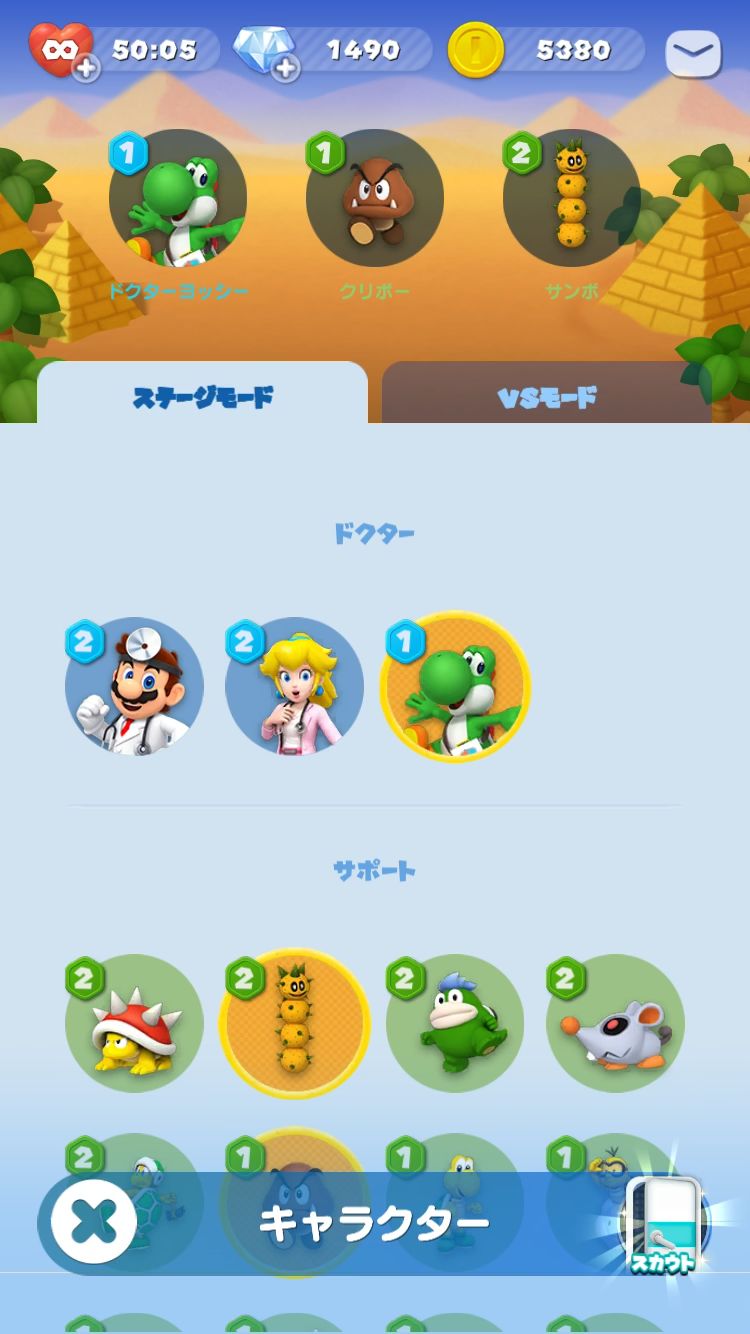Buy more diamonds with the plus icon
The height and width of the screenshot is (1334, 750).
[285, 68]
